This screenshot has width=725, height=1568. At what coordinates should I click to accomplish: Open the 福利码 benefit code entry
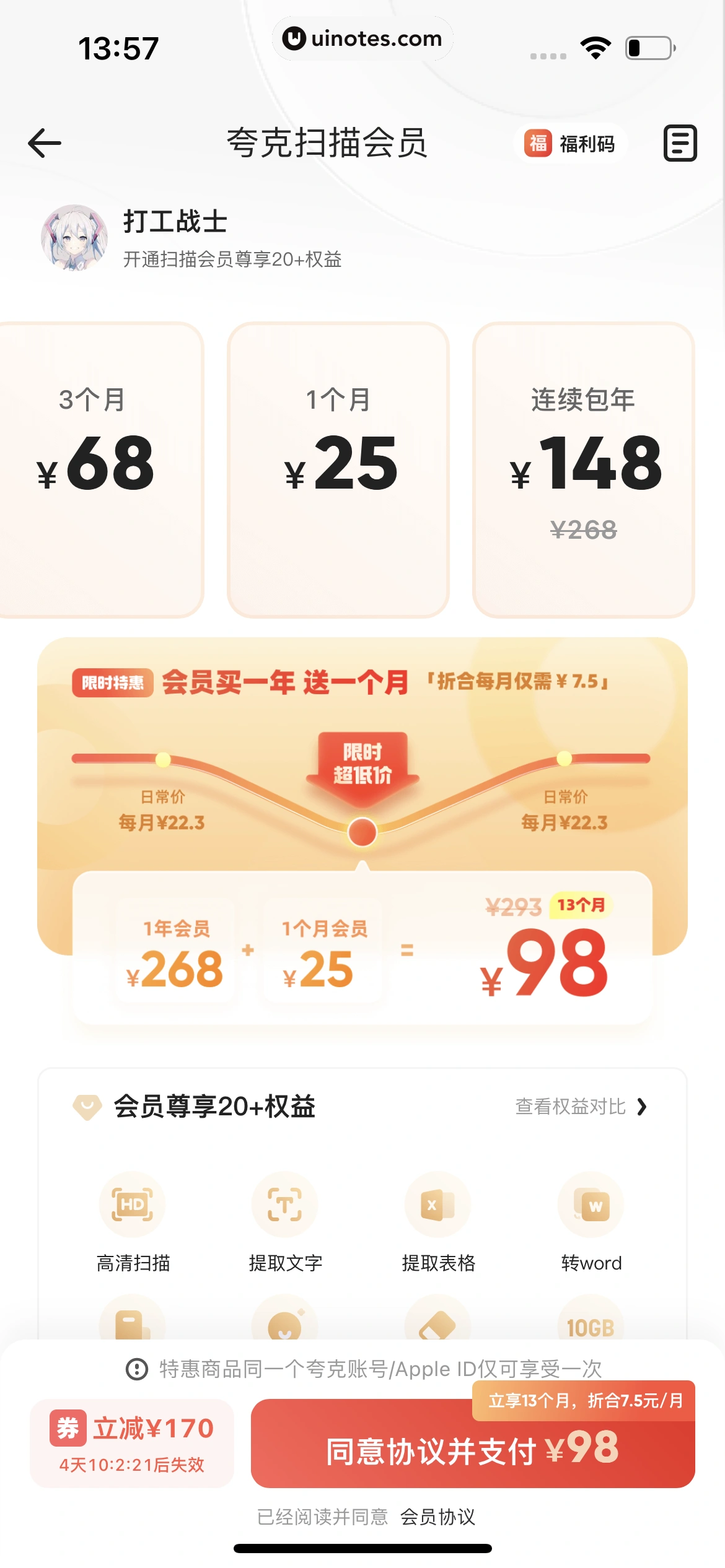click(570, 144)
